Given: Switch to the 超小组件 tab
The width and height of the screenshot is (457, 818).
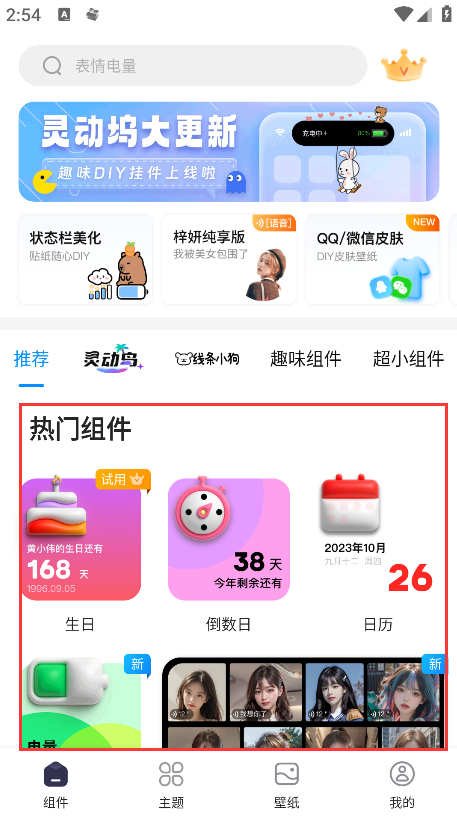Looking at the screenshot, I should pos(408,358).
